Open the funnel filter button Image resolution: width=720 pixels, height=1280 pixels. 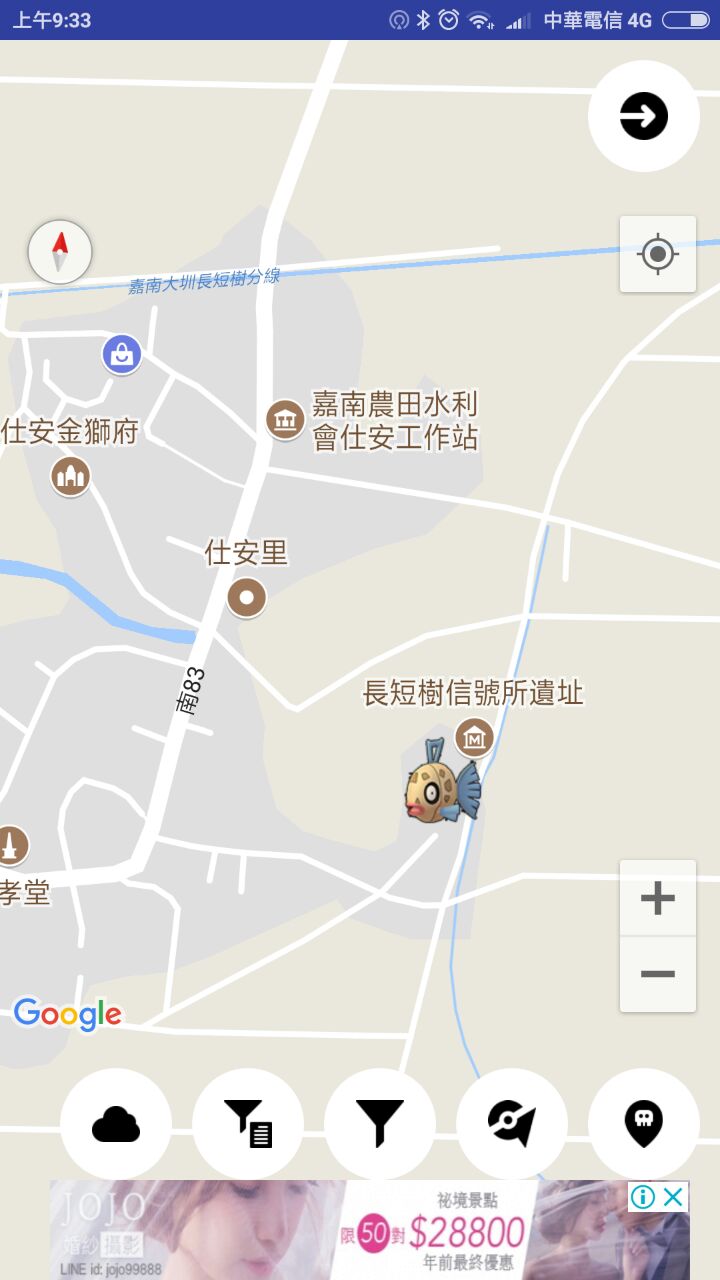pyautogui.click(x=380, y=1124)
